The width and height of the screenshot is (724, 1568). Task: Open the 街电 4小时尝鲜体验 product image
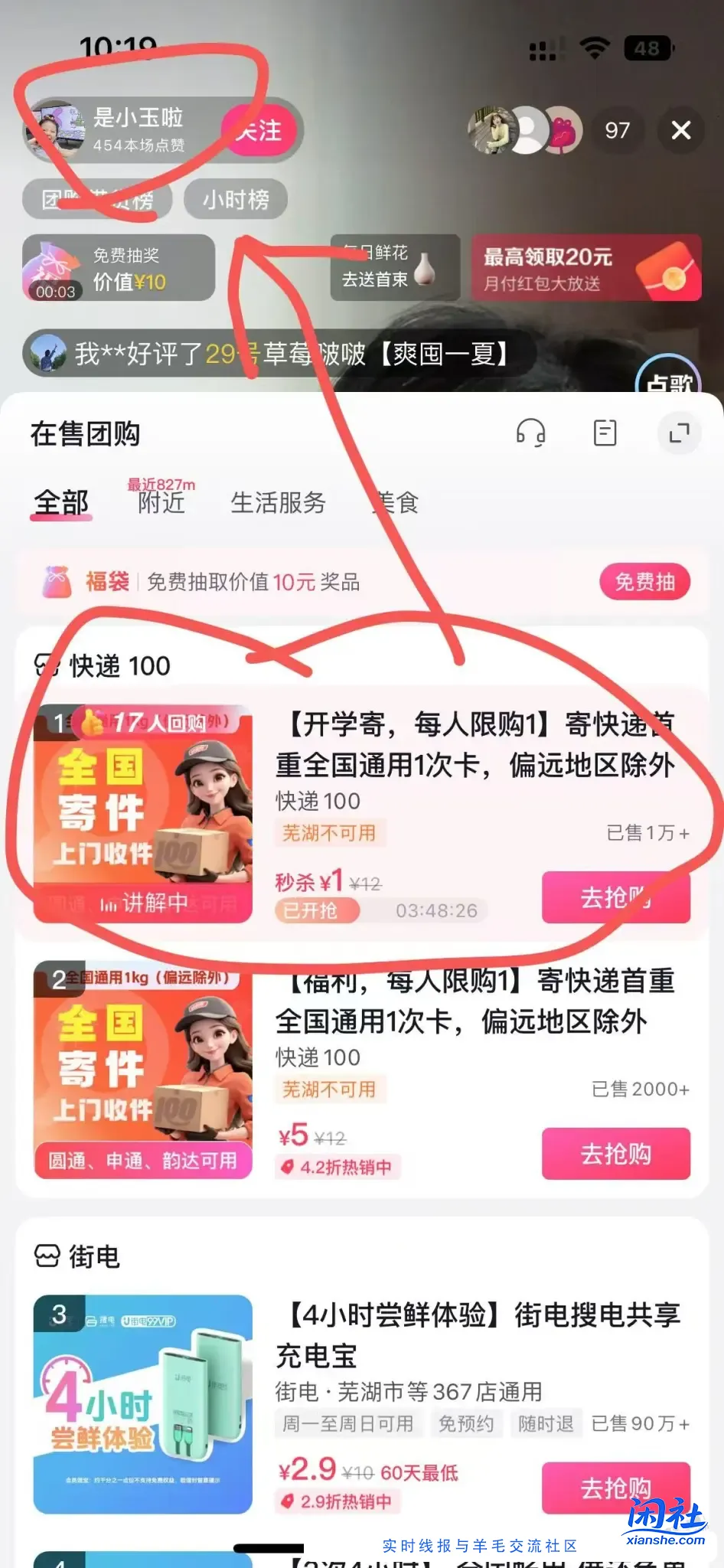pos(143,1403)
